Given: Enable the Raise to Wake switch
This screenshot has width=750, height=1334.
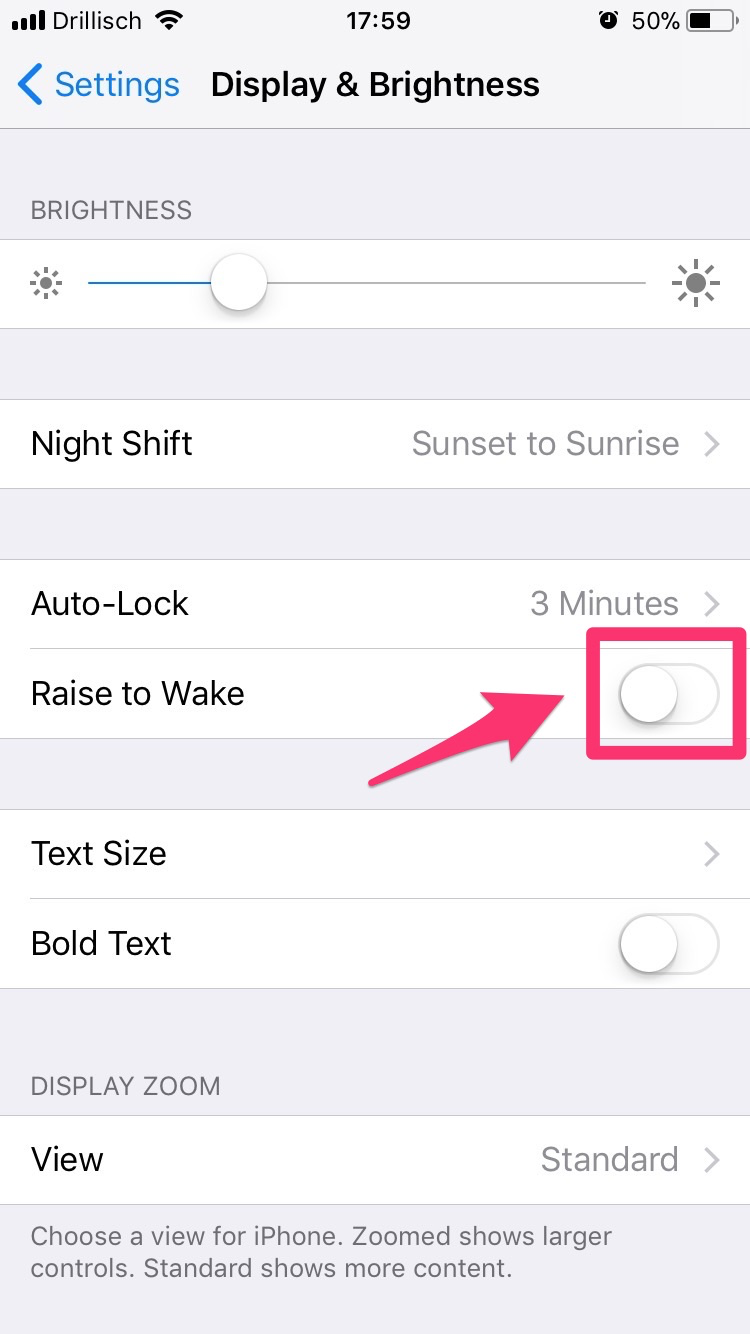Looking at the screenshot, I should coord(668,693).
